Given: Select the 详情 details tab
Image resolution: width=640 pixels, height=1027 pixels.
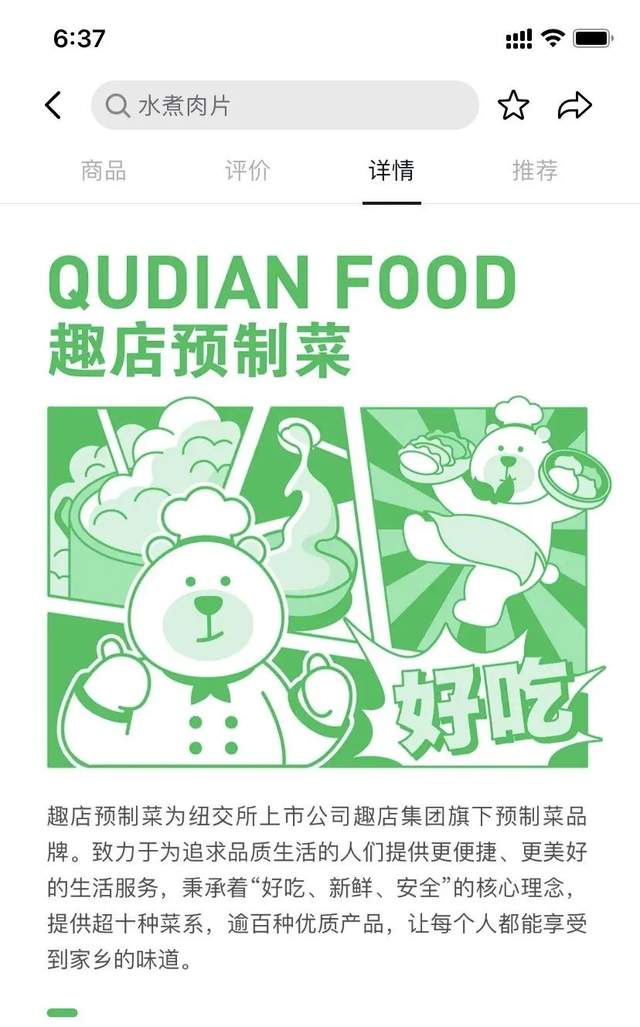Looking at the screenshot, I should pos(391,171).
